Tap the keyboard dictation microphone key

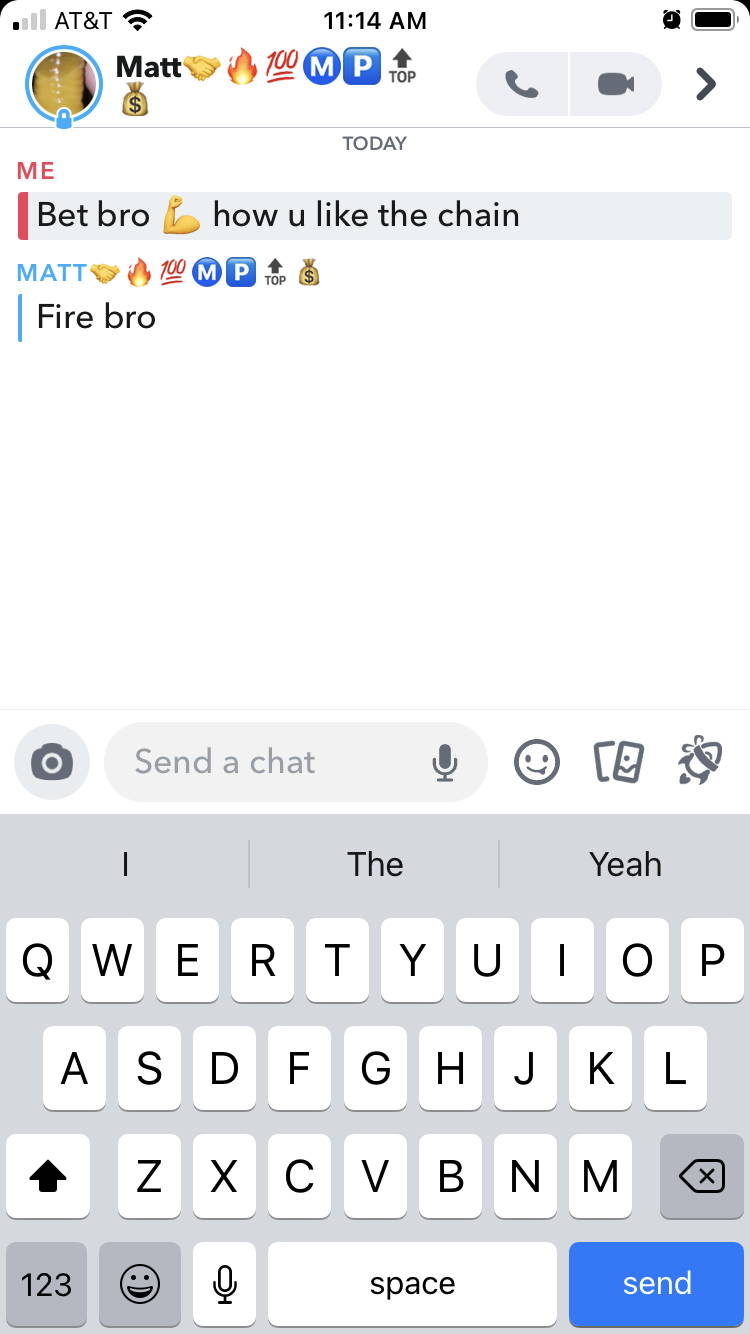[225, 1283]
